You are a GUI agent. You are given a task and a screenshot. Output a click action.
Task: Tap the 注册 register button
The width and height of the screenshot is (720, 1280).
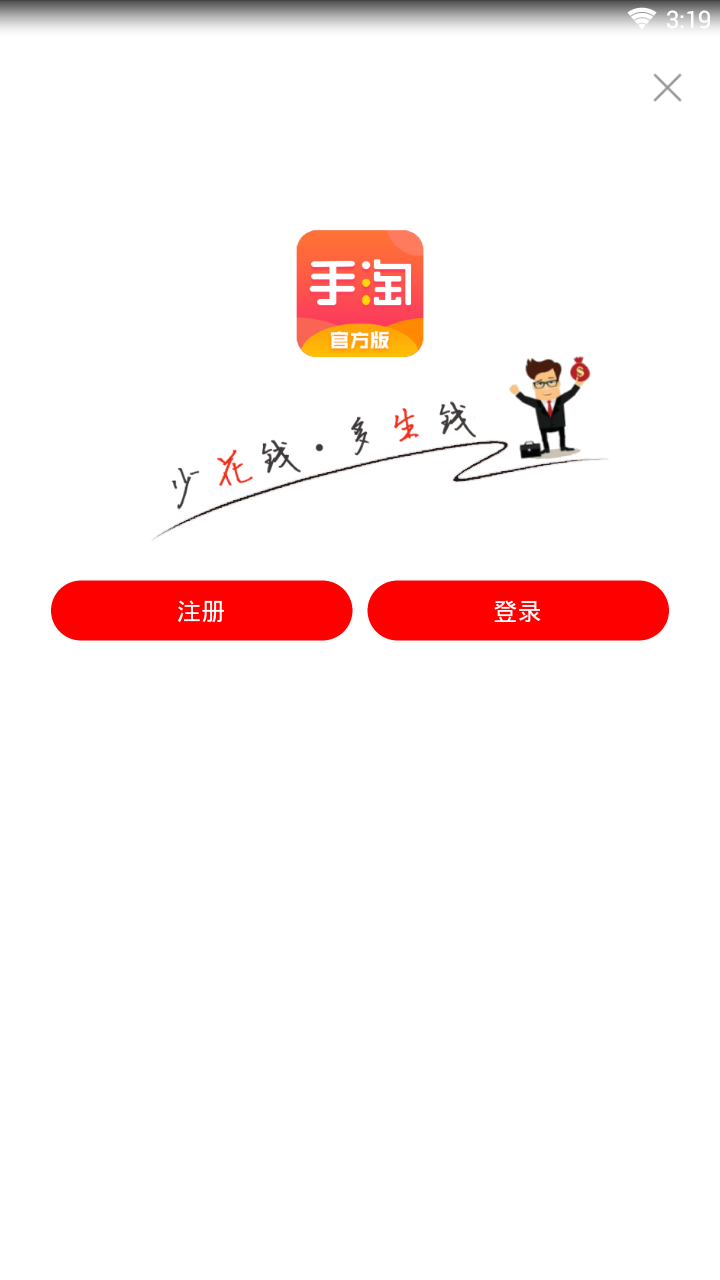click(201, 611)
